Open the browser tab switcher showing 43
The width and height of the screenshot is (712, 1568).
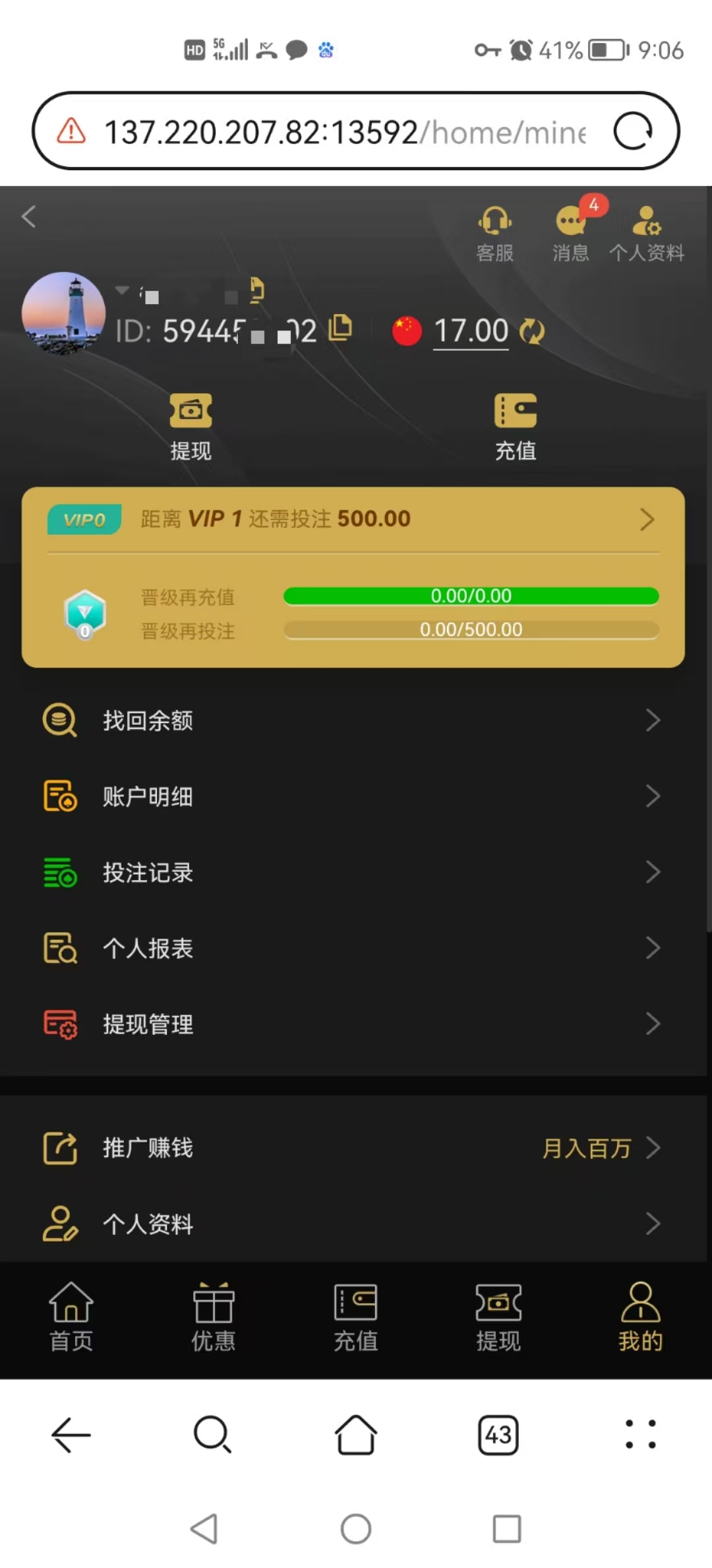tap(498, 1435)
